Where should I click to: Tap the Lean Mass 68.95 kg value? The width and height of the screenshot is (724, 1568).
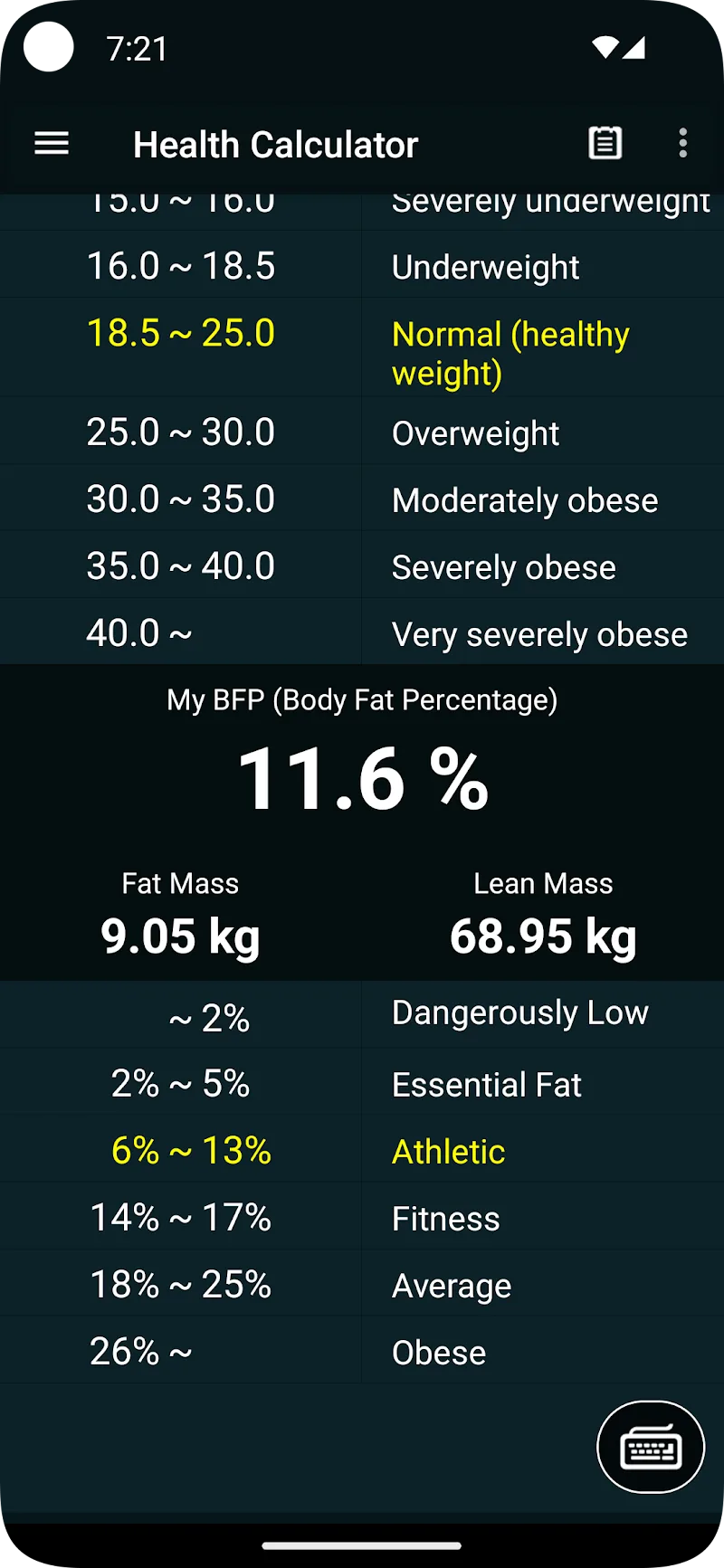click(x=542, y=936)
